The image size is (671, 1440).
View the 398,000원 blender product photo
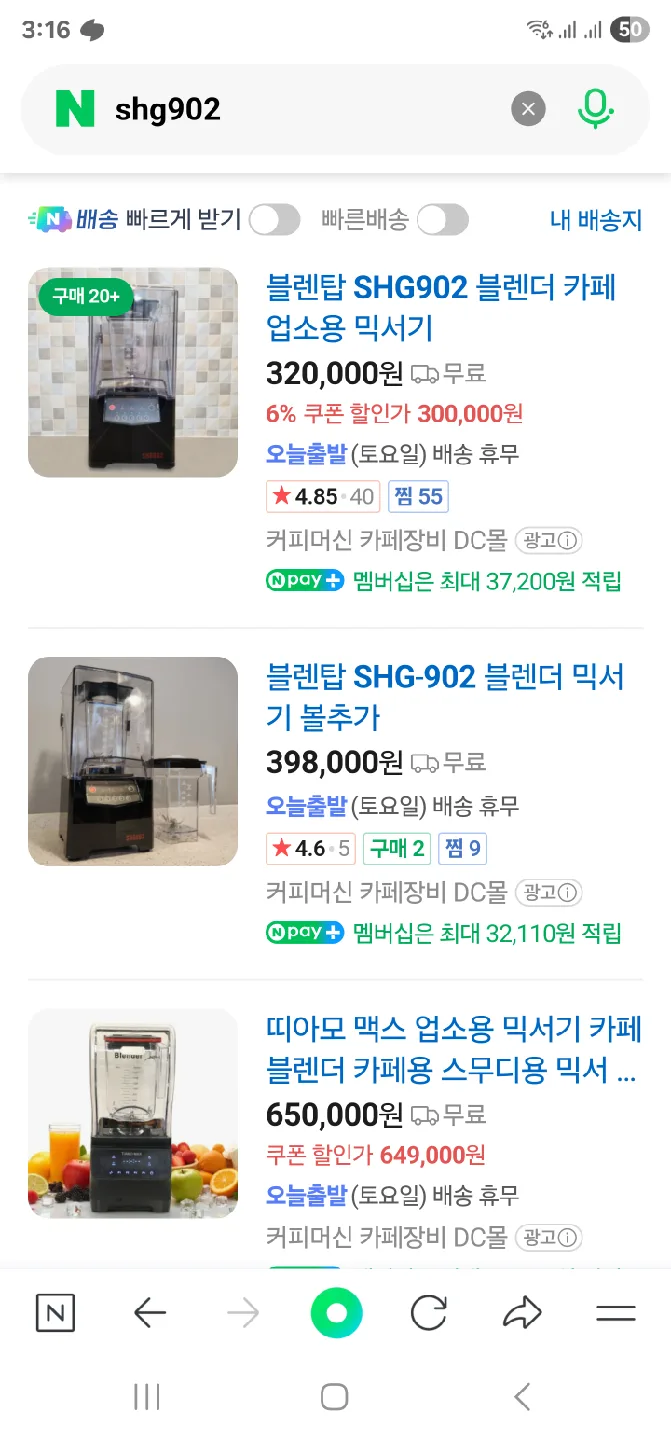pyautogui.click(x=133, y=761)
